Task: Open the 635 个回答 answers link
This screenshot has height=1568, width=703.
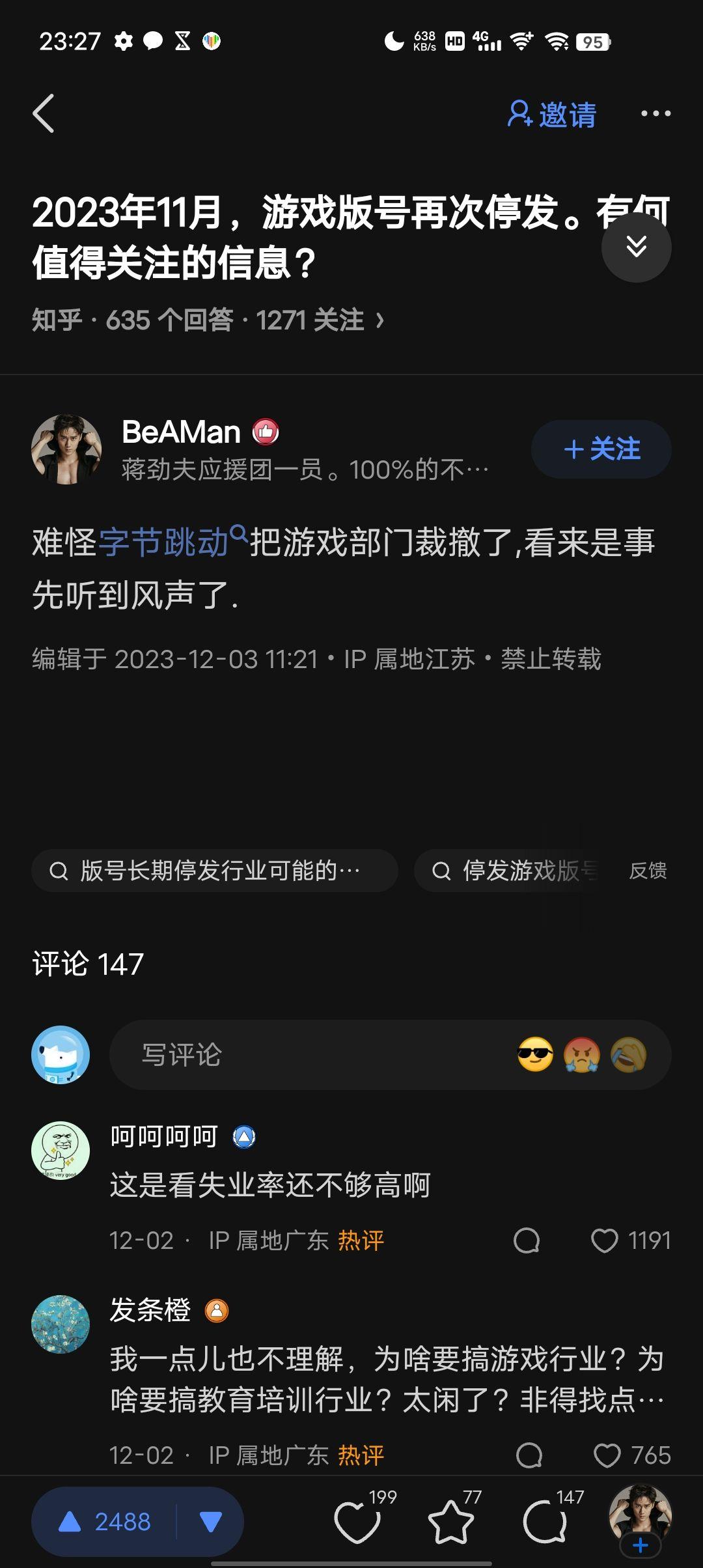Action: (x=169, y=320)
